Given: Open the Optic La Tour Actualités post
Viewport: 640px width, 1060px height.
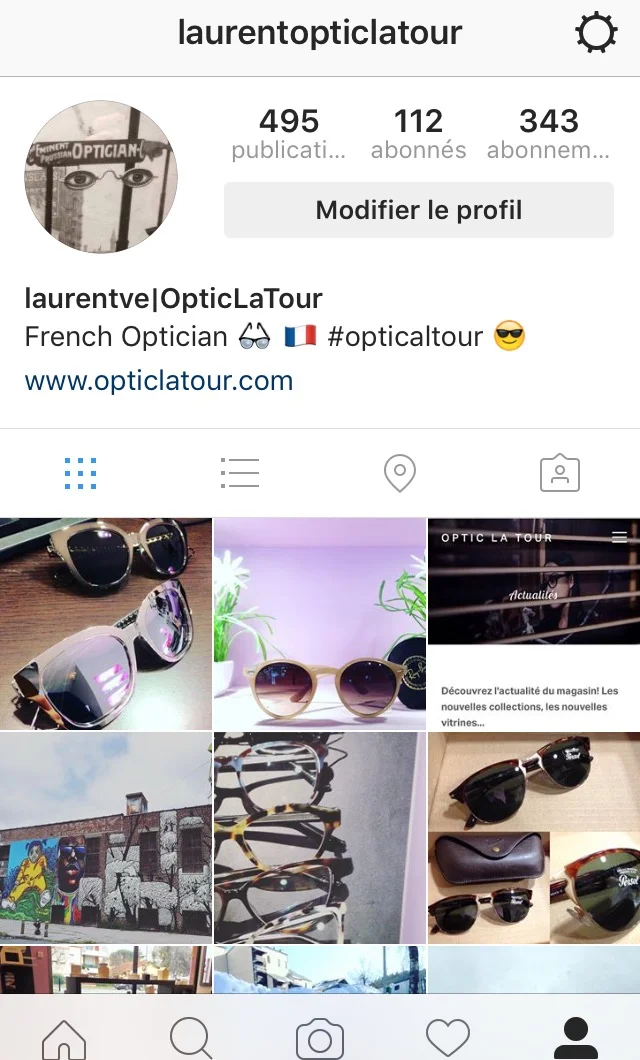Looking at the screenshot, I should (534, 623).
